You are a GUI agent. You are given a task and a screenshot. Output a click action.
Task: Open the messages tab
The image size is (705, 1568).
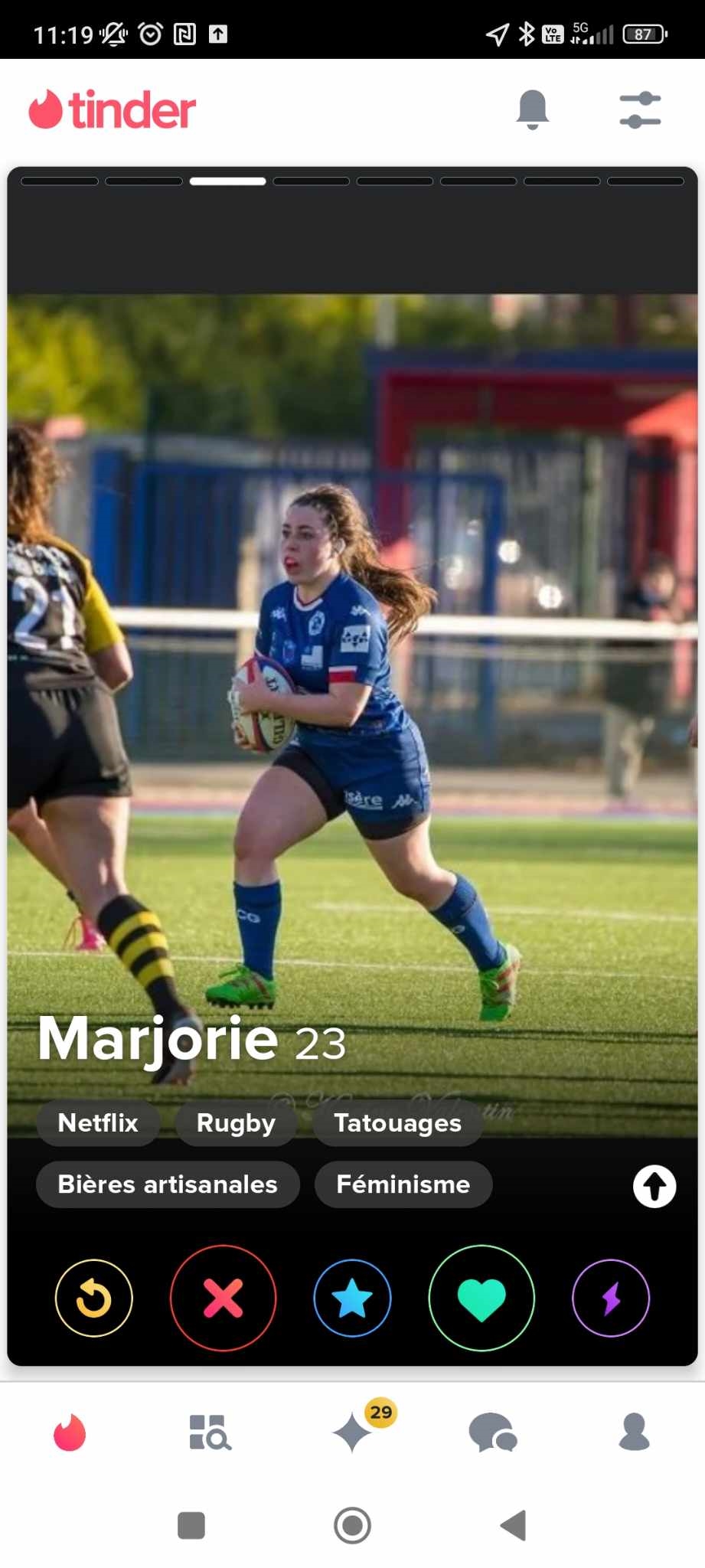[x=493, y=1432]
